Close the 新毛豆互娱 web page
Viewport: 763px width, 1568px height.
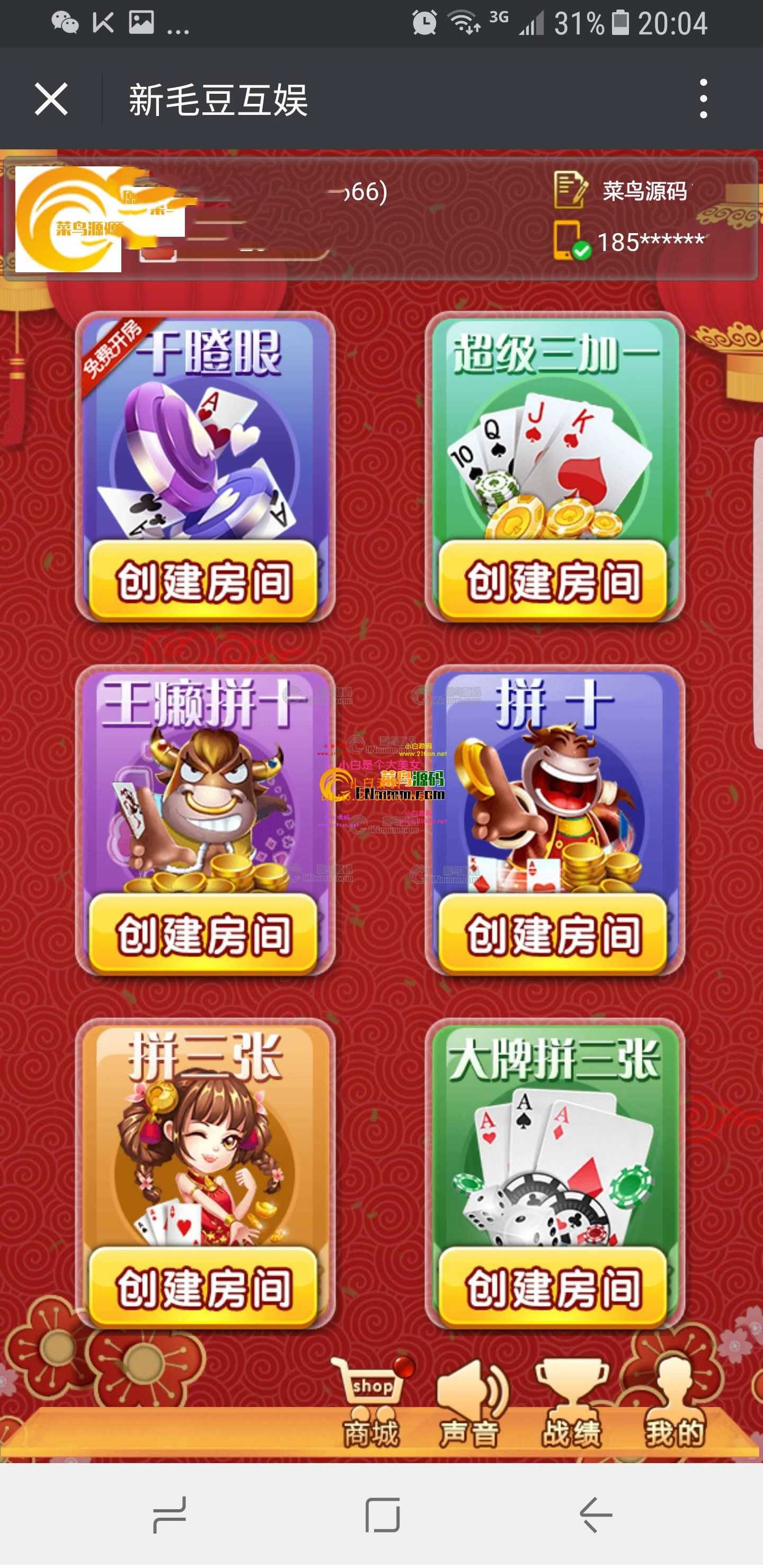(x=51, y=99)
